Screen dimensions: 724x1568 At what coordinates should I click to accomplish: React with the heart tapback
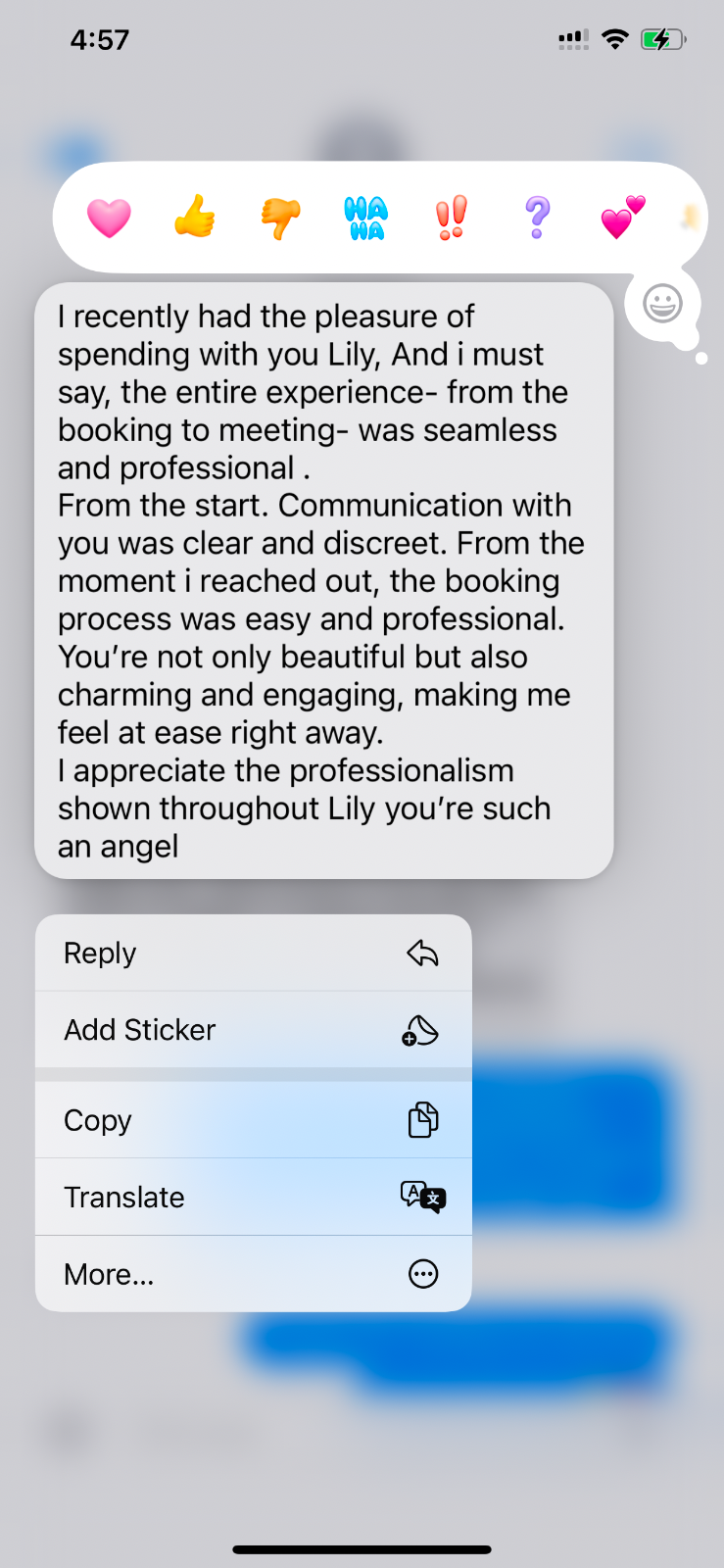(x=109, y=217)
